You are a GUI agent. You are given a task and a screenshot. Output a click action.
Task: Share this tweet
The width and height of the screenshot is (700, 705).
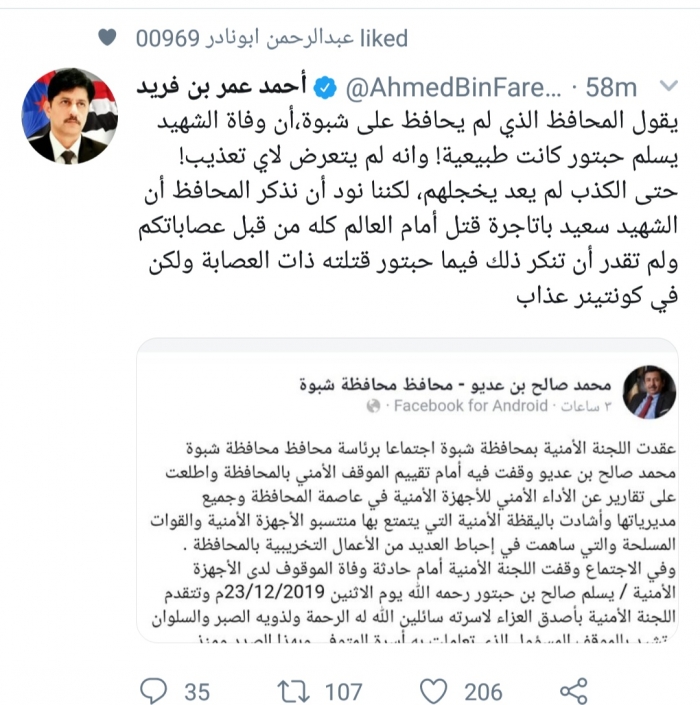(x=573, y=691)
